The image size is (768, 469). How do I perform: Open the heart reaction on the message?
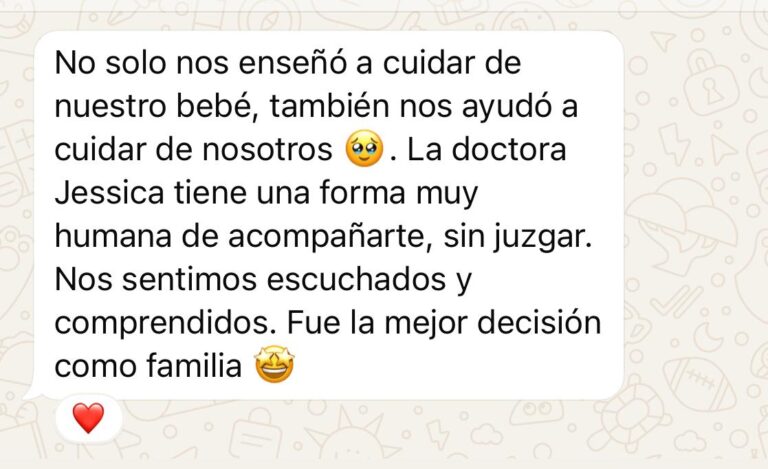[x=88, y=417]
